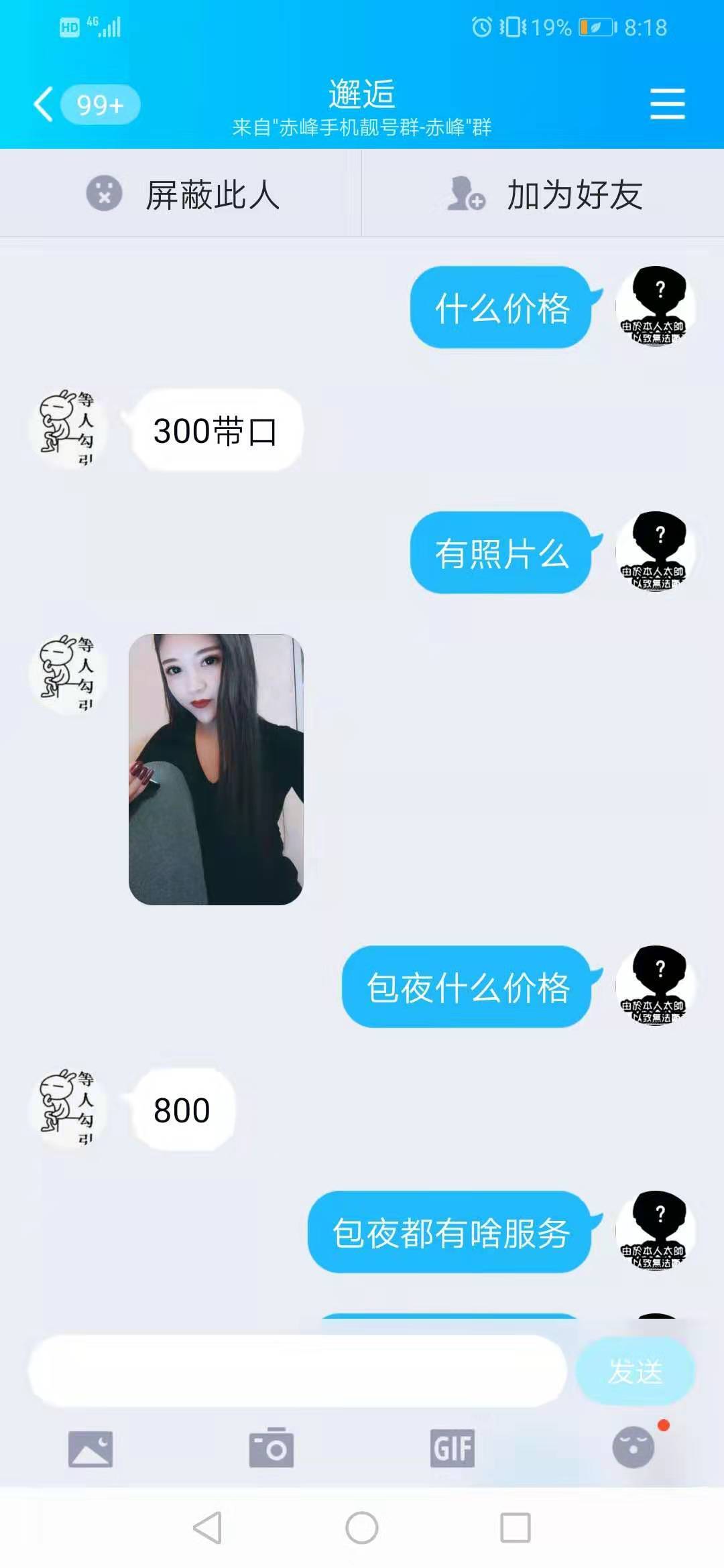Open the camera to take a photo
Viewport: 724px width, 1568px height.
[271, 1449]
